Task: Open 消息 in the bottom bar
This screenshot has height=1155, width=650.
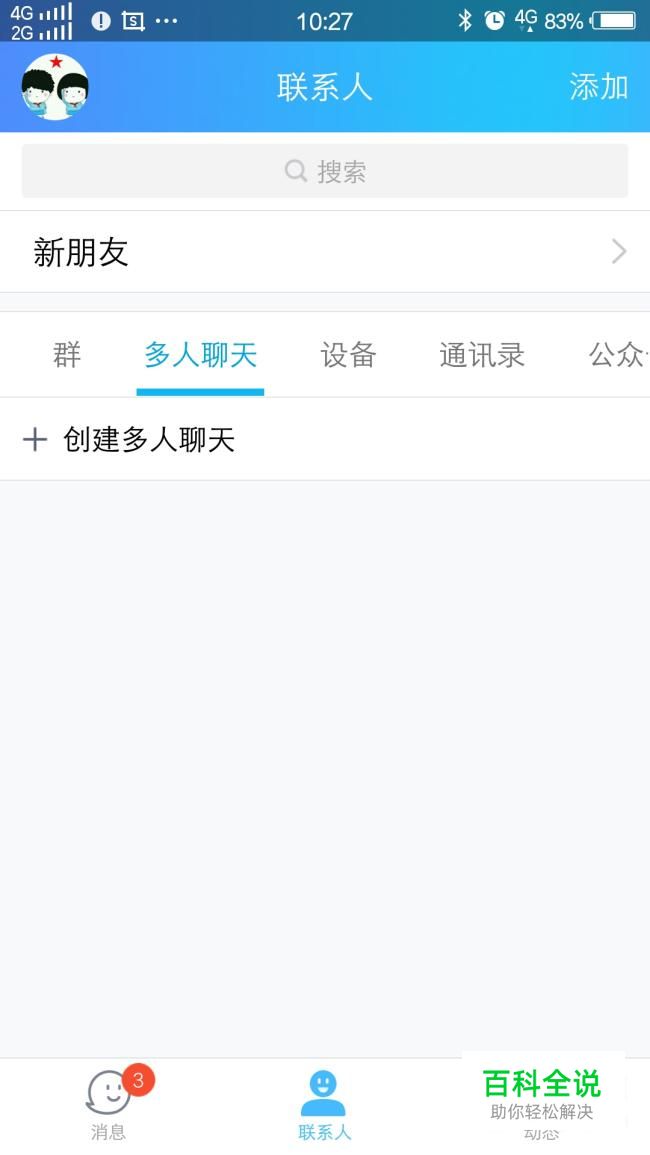Action: [x=108, y=1105]
